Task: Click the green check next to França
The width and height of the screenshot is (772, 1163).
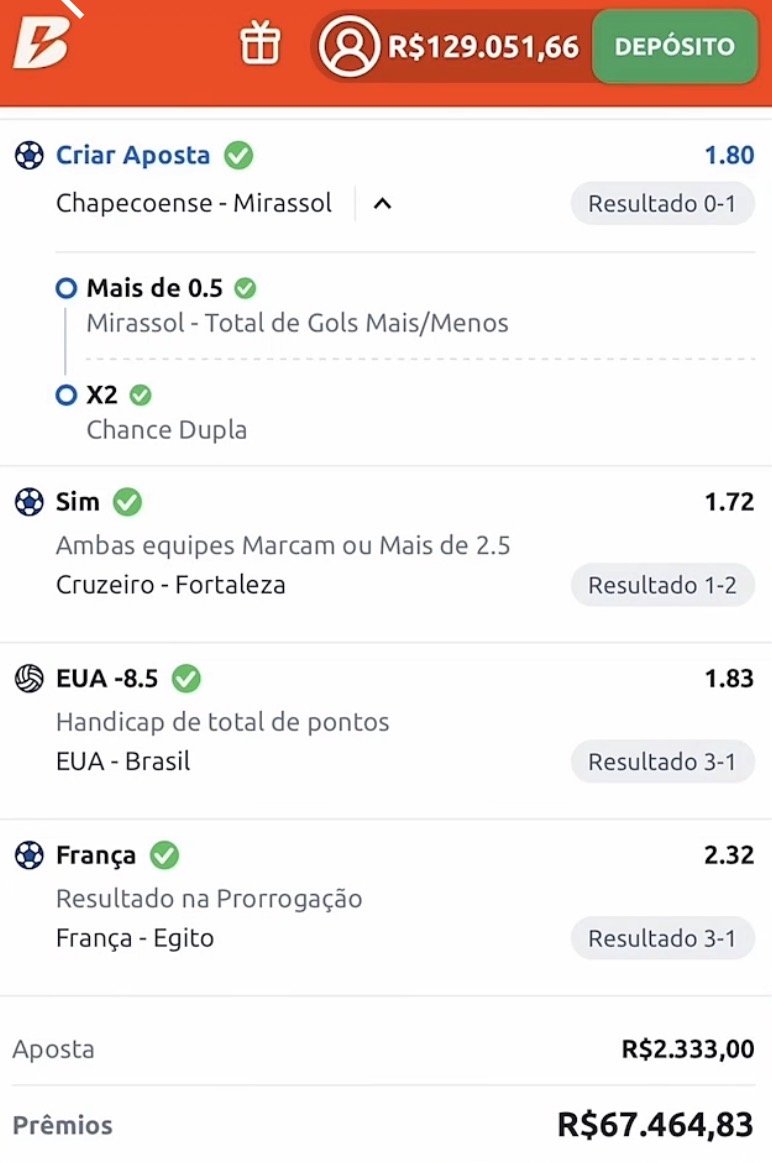Action: (164, 855)
